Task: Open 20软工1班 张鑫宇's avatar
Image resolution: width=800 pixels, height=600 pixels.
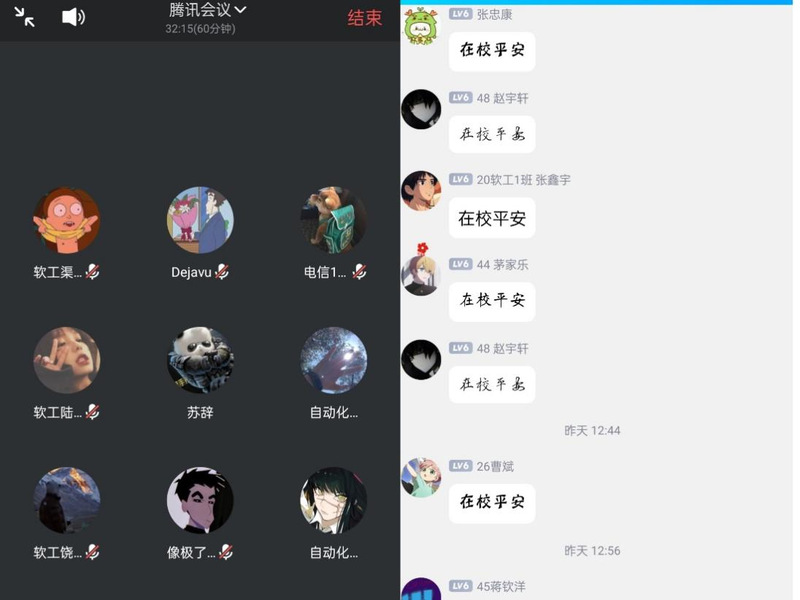Action: (421, 191)
